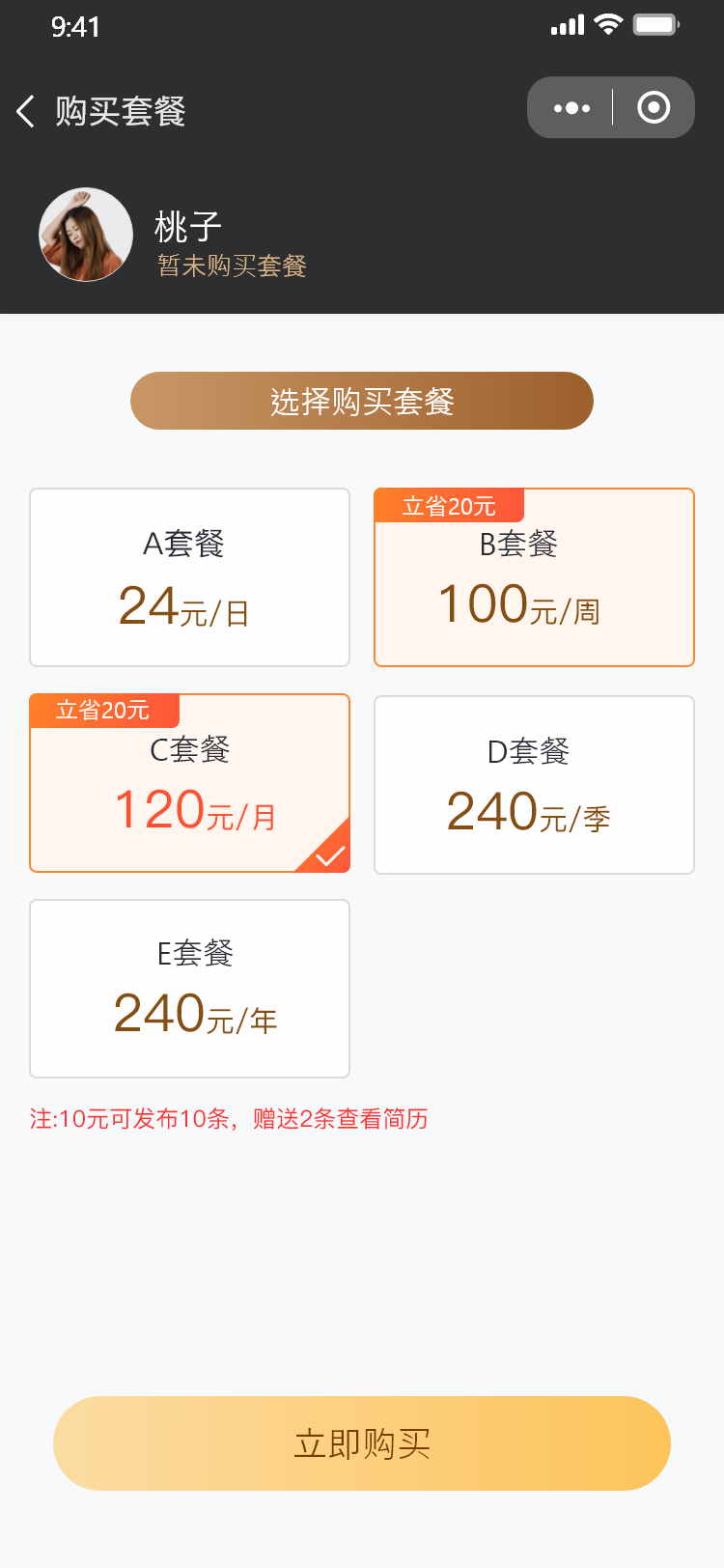This screenshot has width=724, height=1568.
Task: Select B套餐 at 100元/周
Action: click(534, 577)
